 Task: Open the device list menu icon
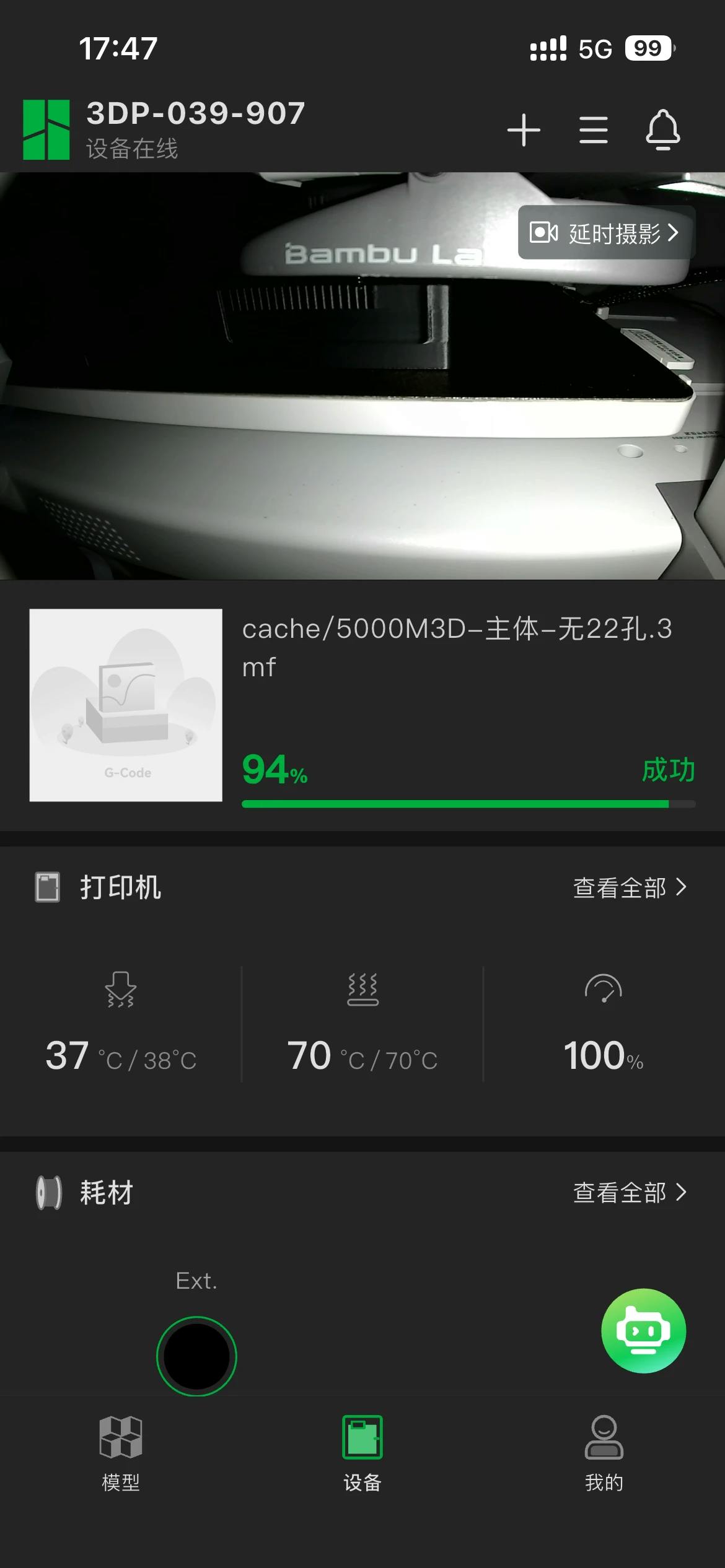(593, 130)
